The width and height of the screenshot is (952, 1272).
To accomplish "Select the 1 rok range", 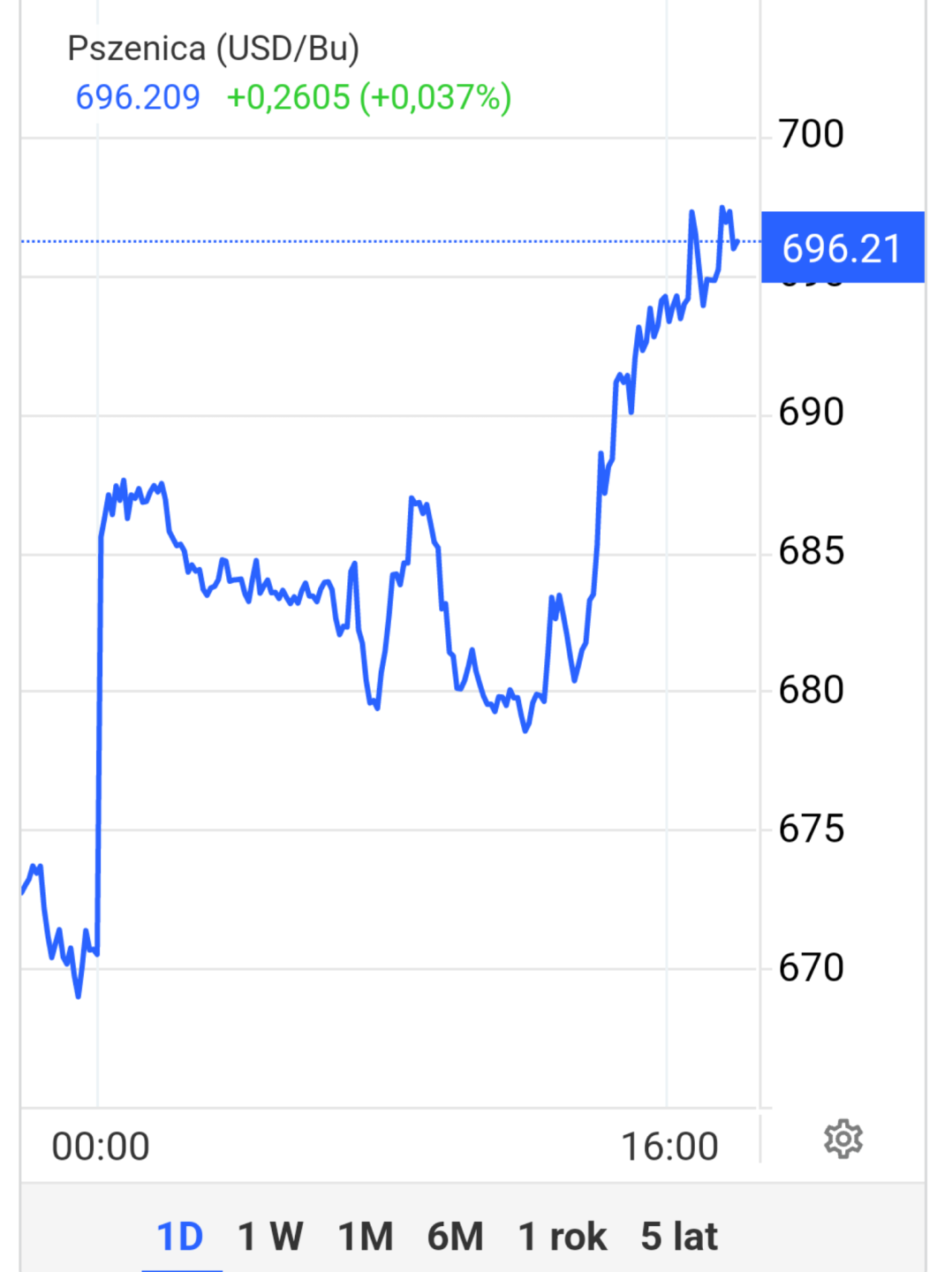I will tap(563, 1237).
